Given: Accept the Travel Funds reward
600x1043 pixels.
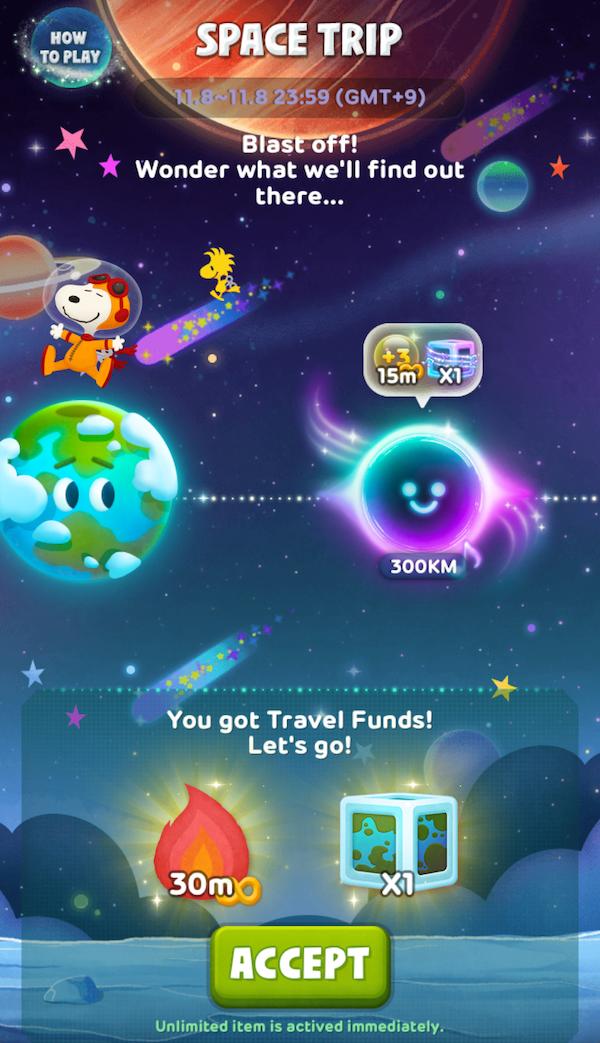Looking at the screenshot, I should point(299,964).
